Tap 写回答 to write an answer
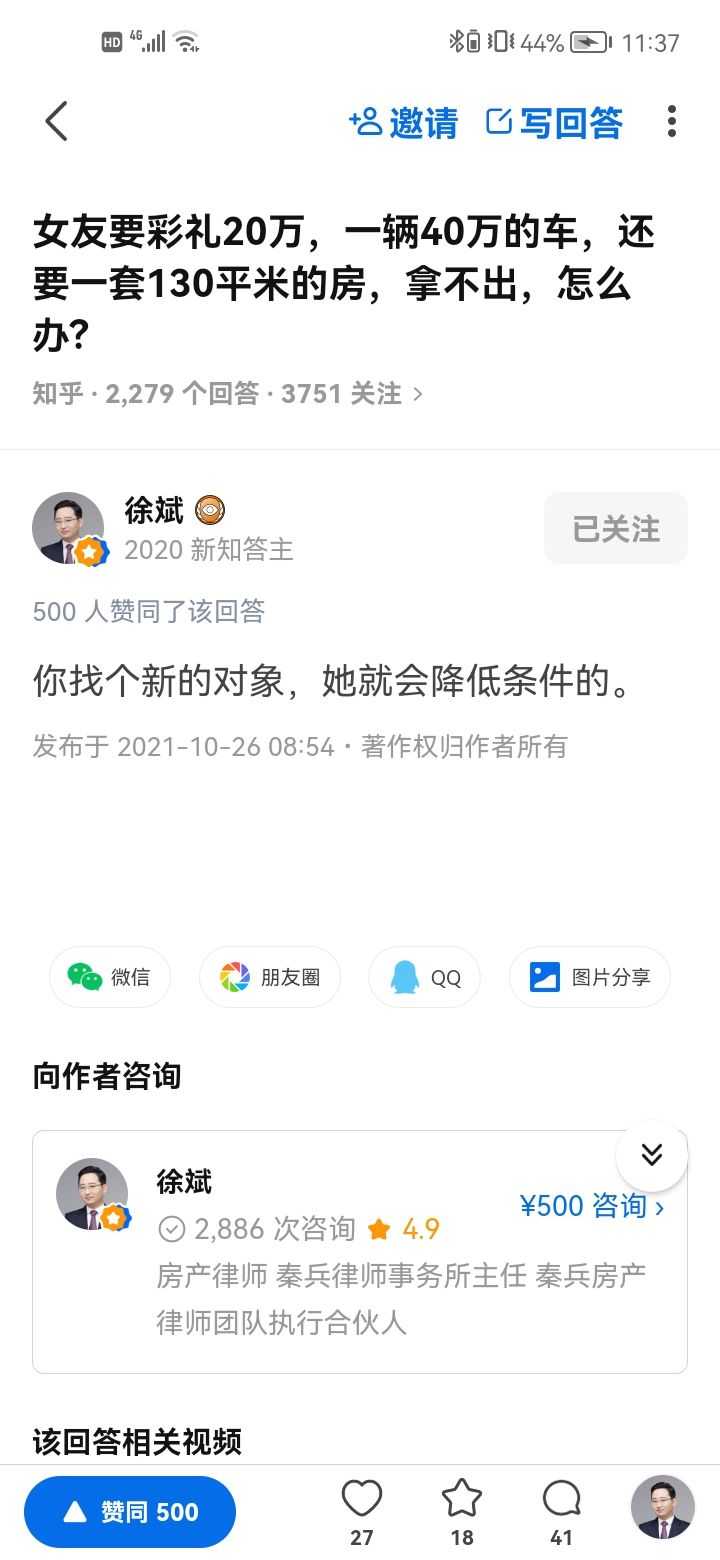Screen dimensions: 720x1560 (554, 122)
